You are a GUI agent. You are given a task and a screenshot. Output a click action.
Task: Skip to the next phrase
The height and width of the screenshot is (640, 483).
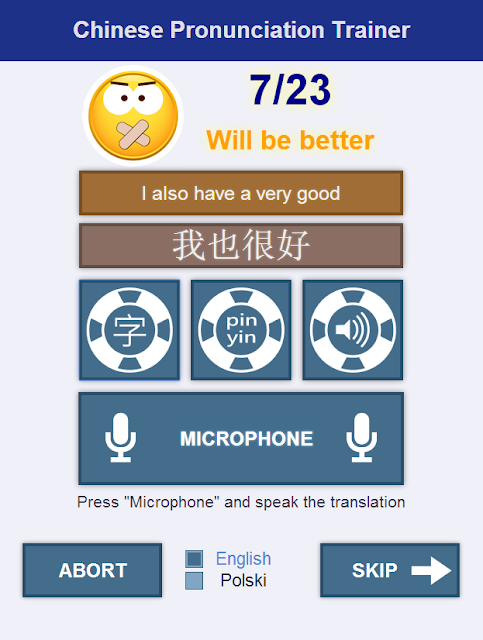(x=390, y=570)
